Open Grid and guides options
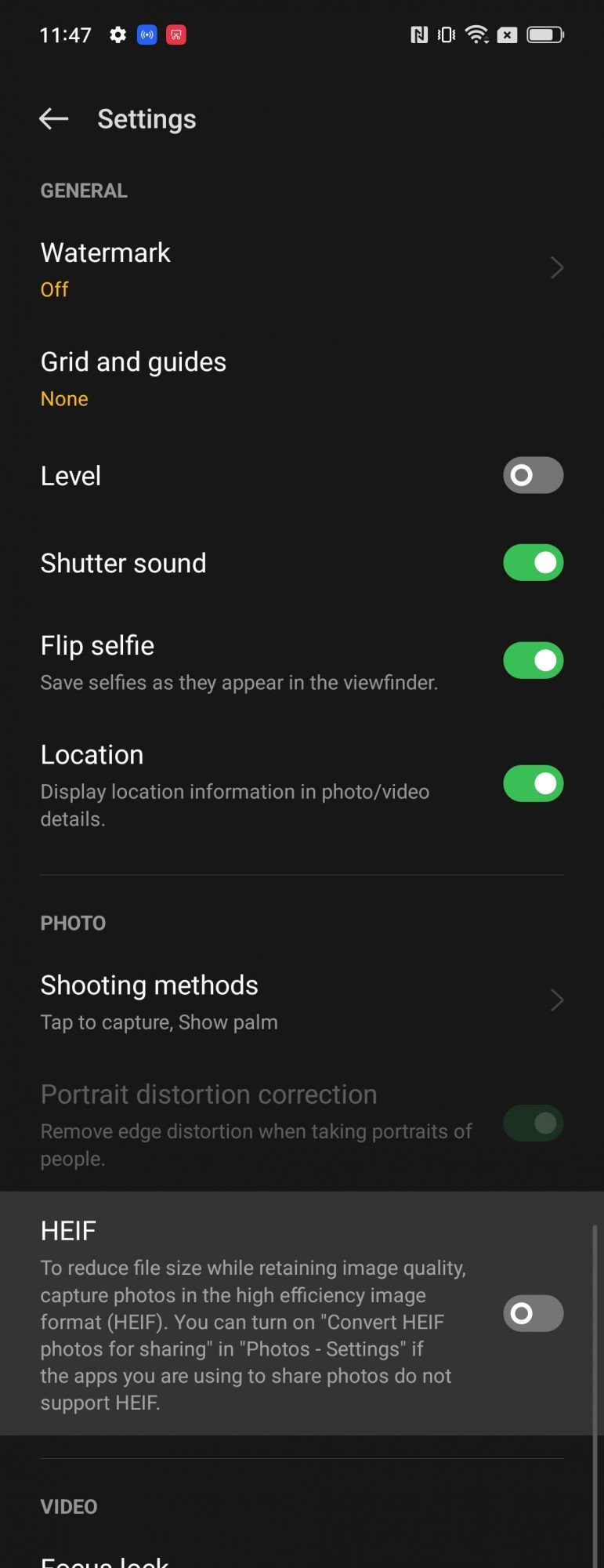 point(302,378)
